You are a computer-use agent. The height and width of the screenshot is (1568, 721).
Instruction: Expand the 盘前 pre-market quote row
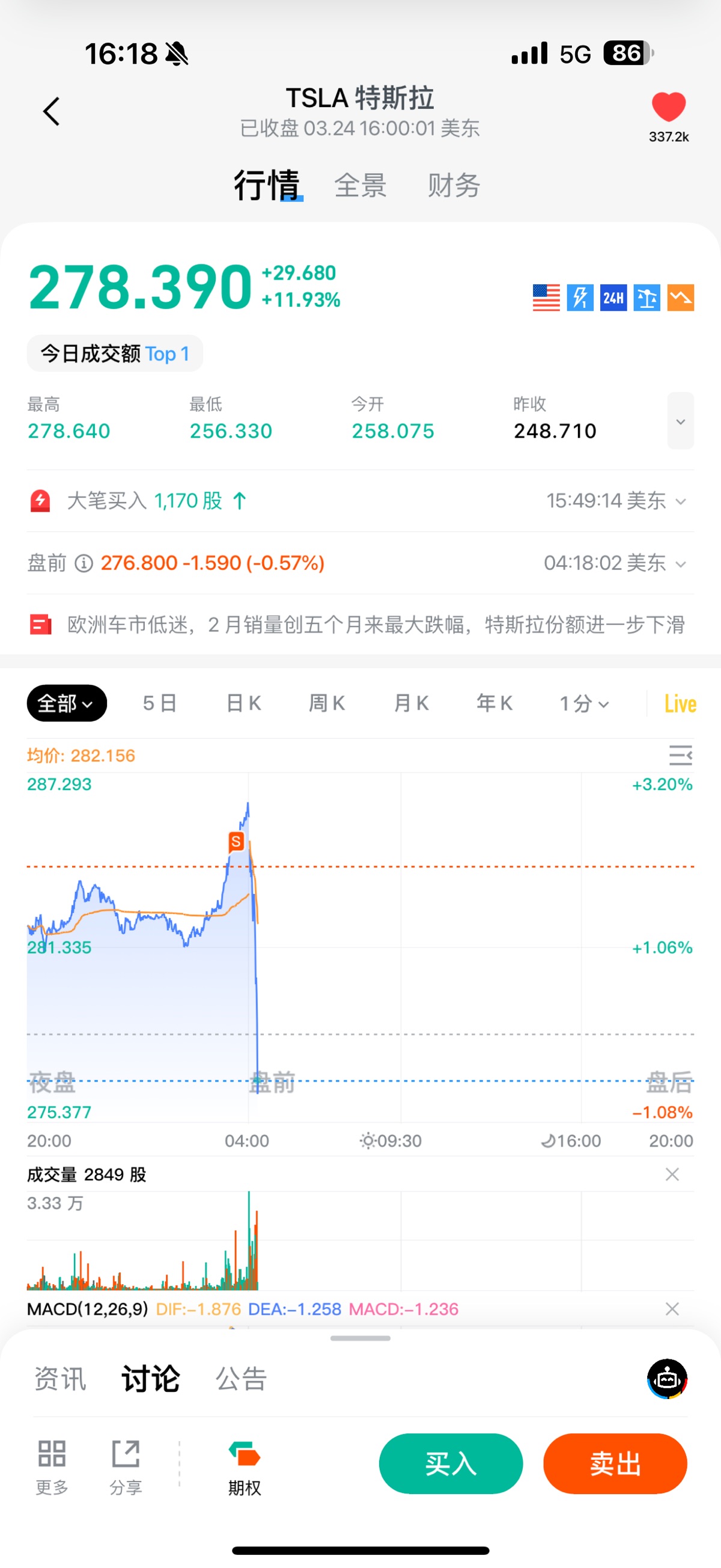tap(680, 564)
